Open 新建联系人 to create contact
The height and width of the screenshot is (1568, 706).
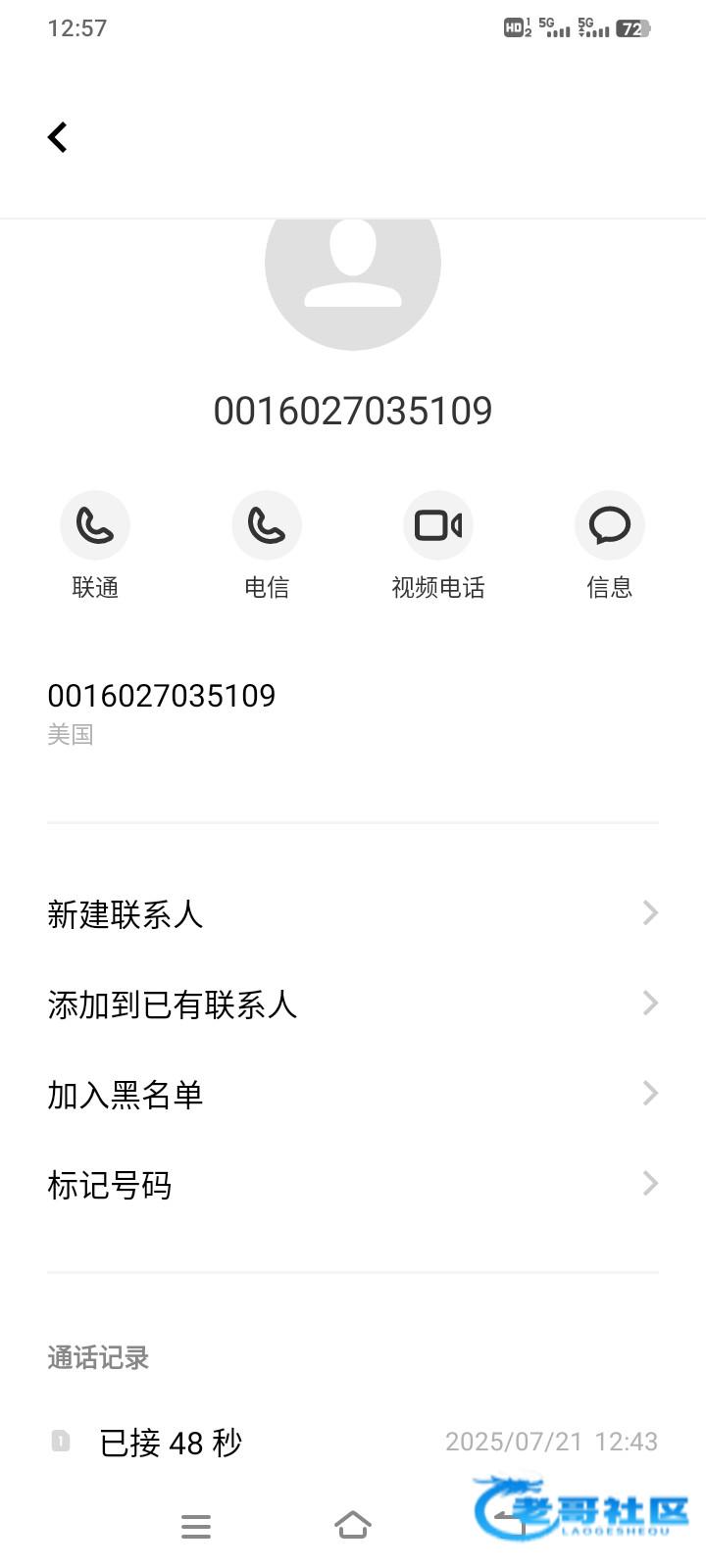coord(353,914)
